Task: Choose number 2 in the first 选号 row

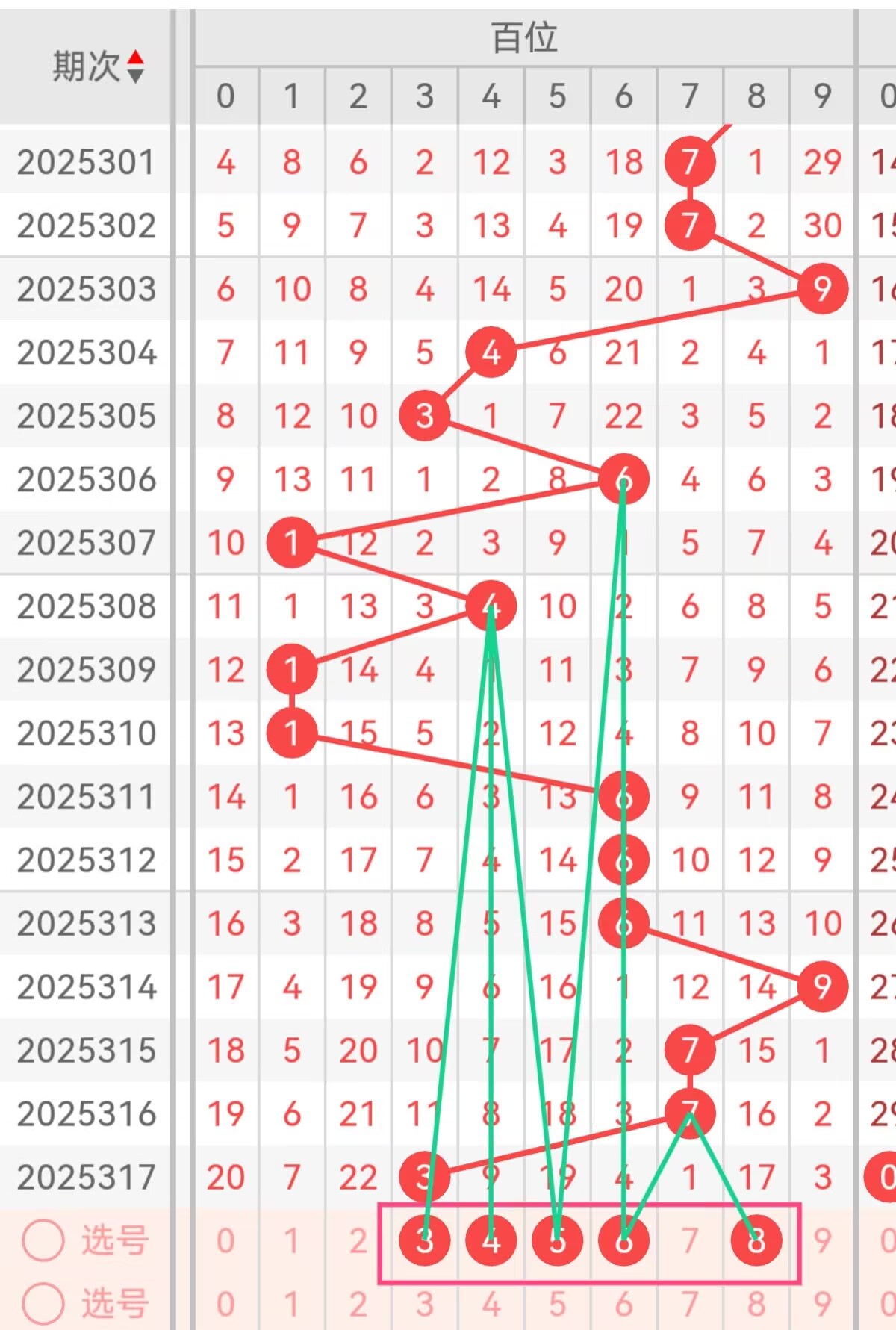Action: point(358,1240)
